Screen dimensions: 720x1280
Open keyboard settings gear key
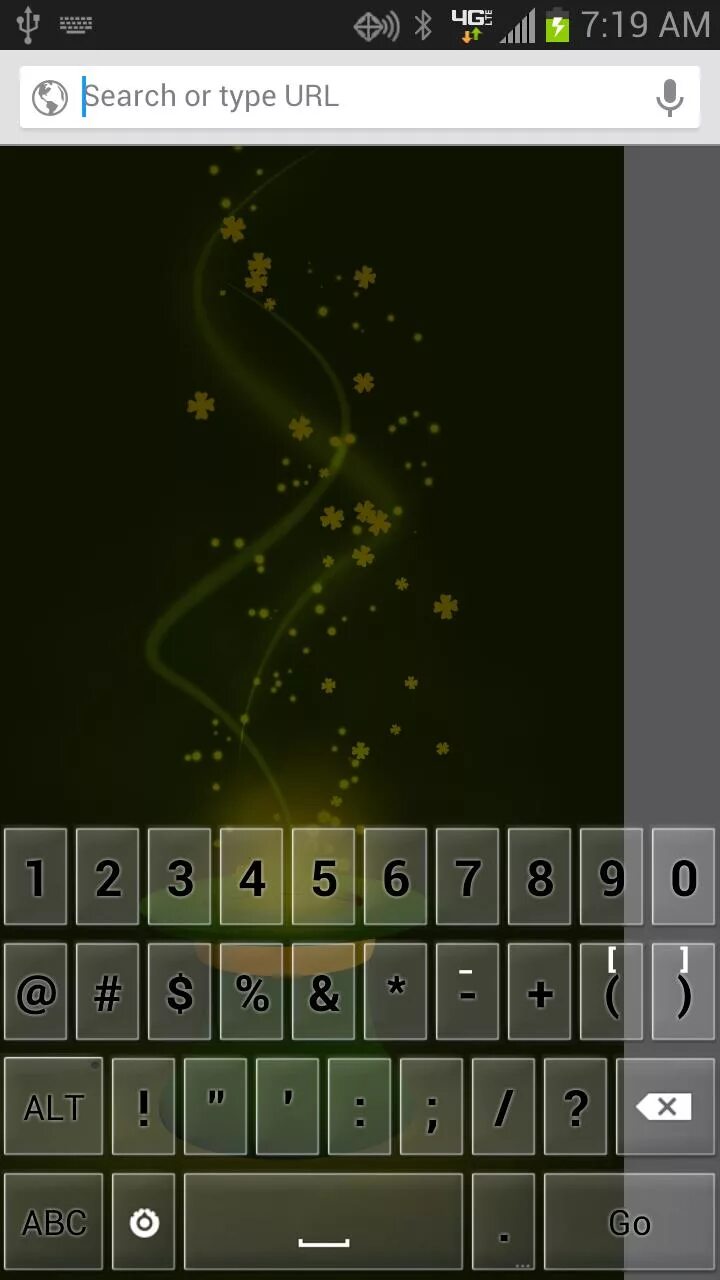point(144,1222)
